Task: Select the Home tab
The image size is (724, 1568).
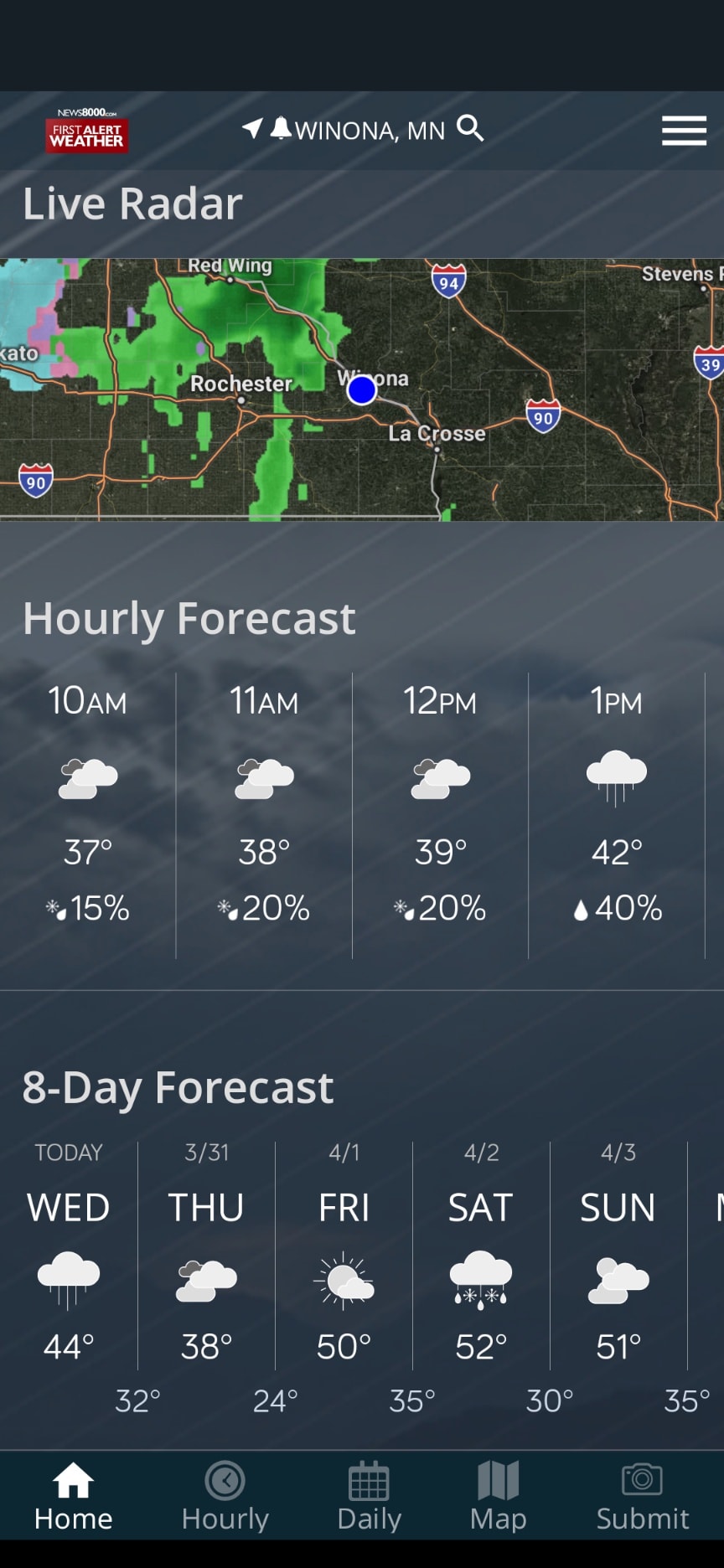Action: point(73,1497)
